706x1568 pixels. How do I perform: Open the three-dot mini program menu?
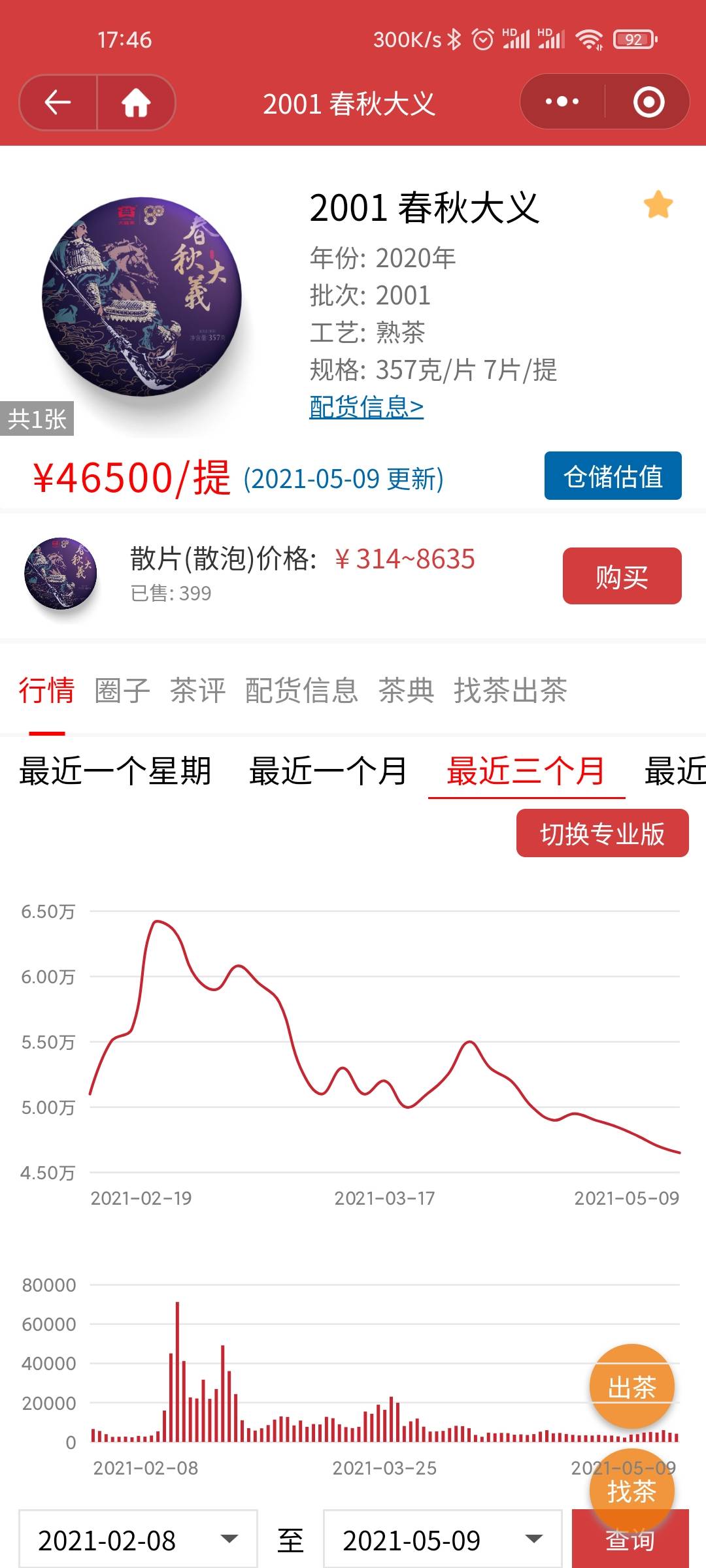coord(562,102)
